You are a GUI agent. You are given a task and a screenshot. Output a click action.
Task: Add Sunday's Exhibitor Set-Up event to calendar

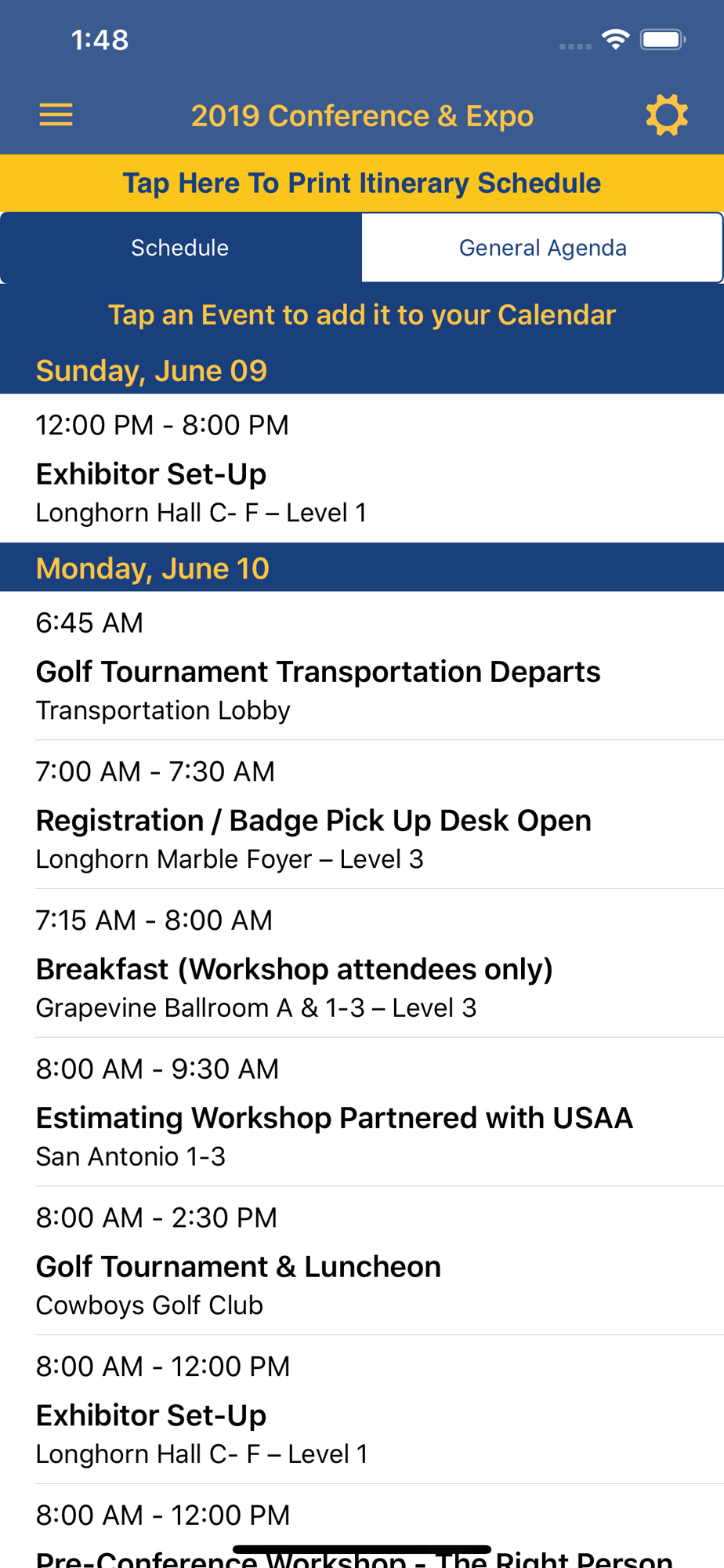(x=362, y=468)
